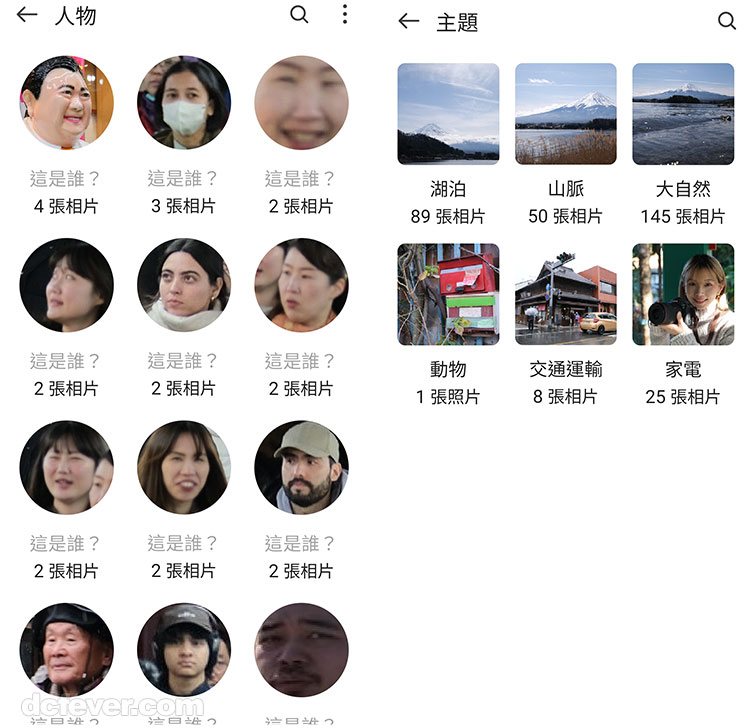The width and height of the screenshot is (750, 728).
Task: Search within the 人物 people page
Action: pyautogui.click(x=299, y=15)
